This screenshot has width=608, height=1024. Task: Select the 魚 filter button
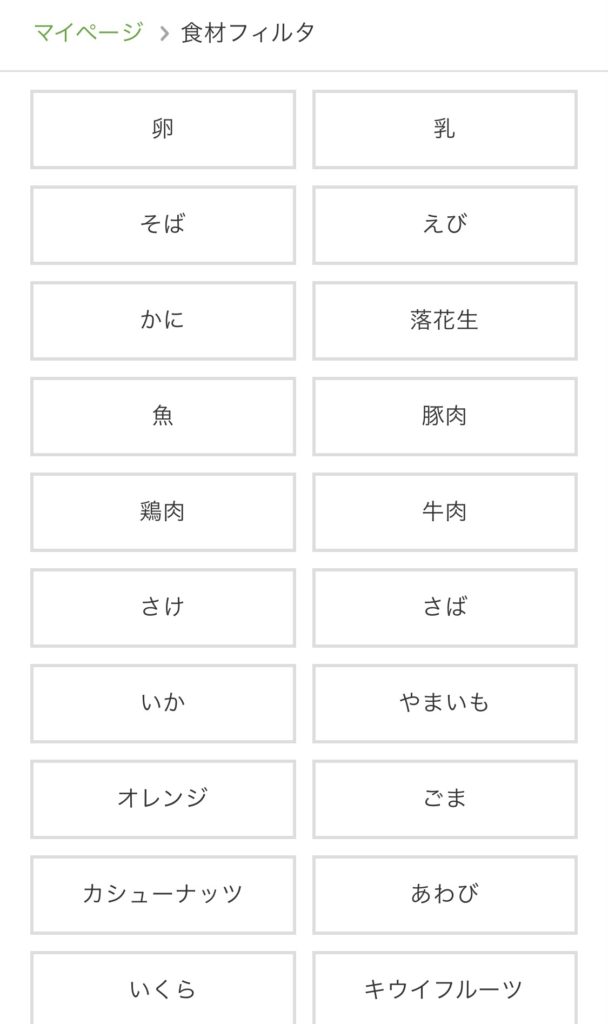click(x=163, y=416)
